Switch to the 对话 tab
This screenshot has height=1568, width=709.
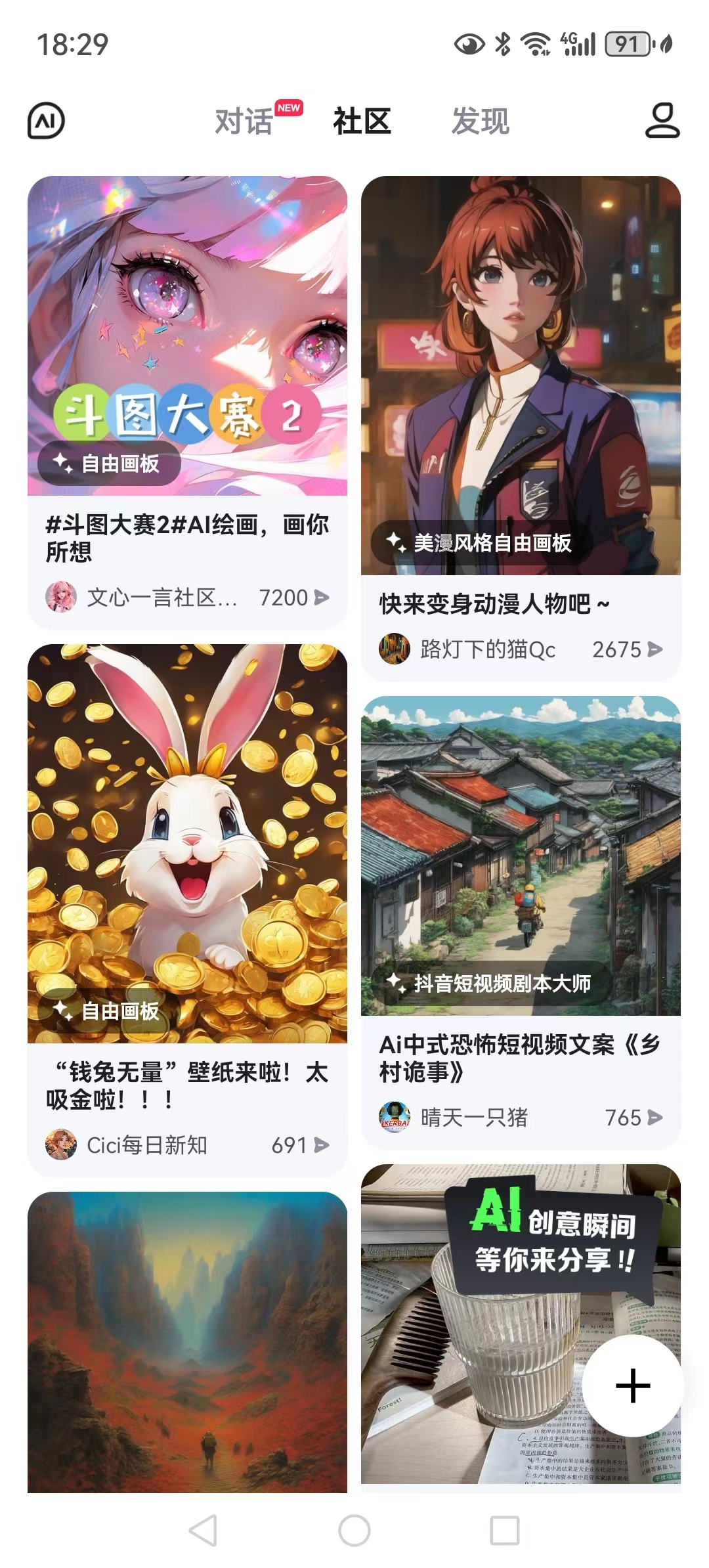tap(244, 121)
